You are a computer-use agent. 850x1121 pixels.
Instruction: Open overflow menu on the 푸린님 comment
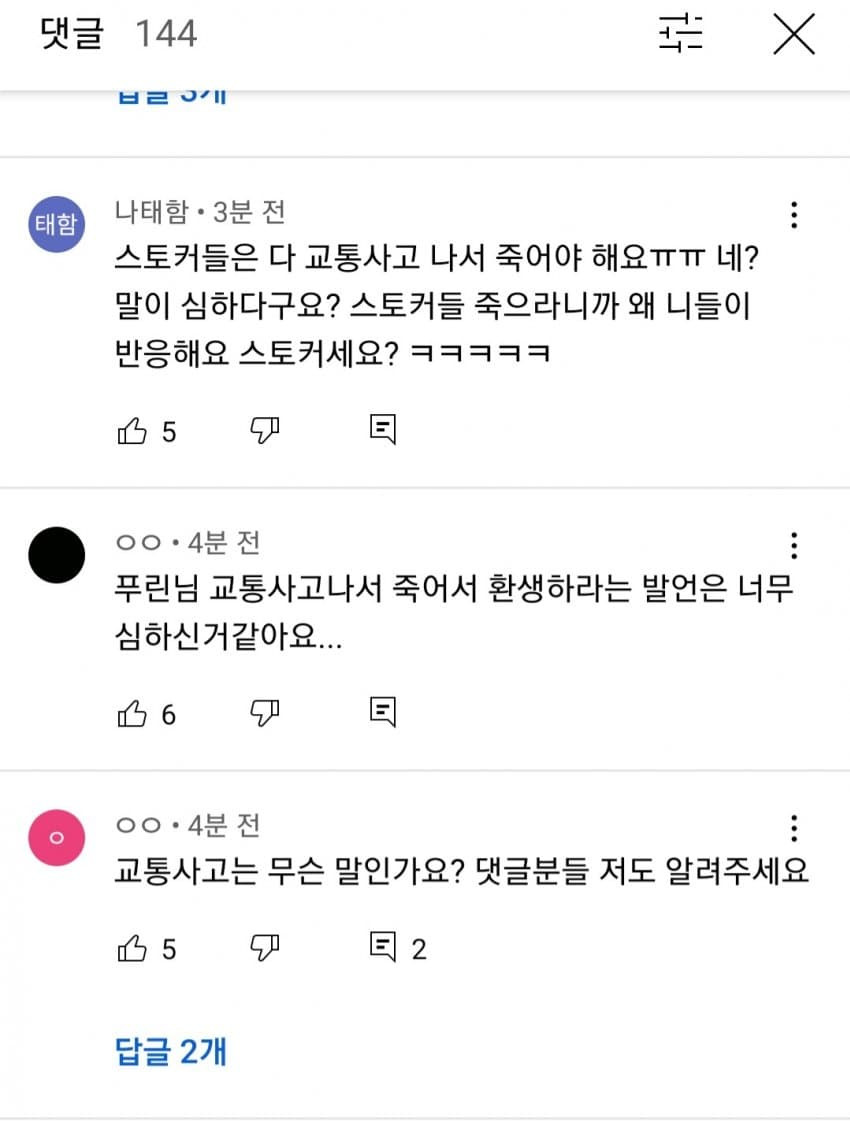pos(793,545)
